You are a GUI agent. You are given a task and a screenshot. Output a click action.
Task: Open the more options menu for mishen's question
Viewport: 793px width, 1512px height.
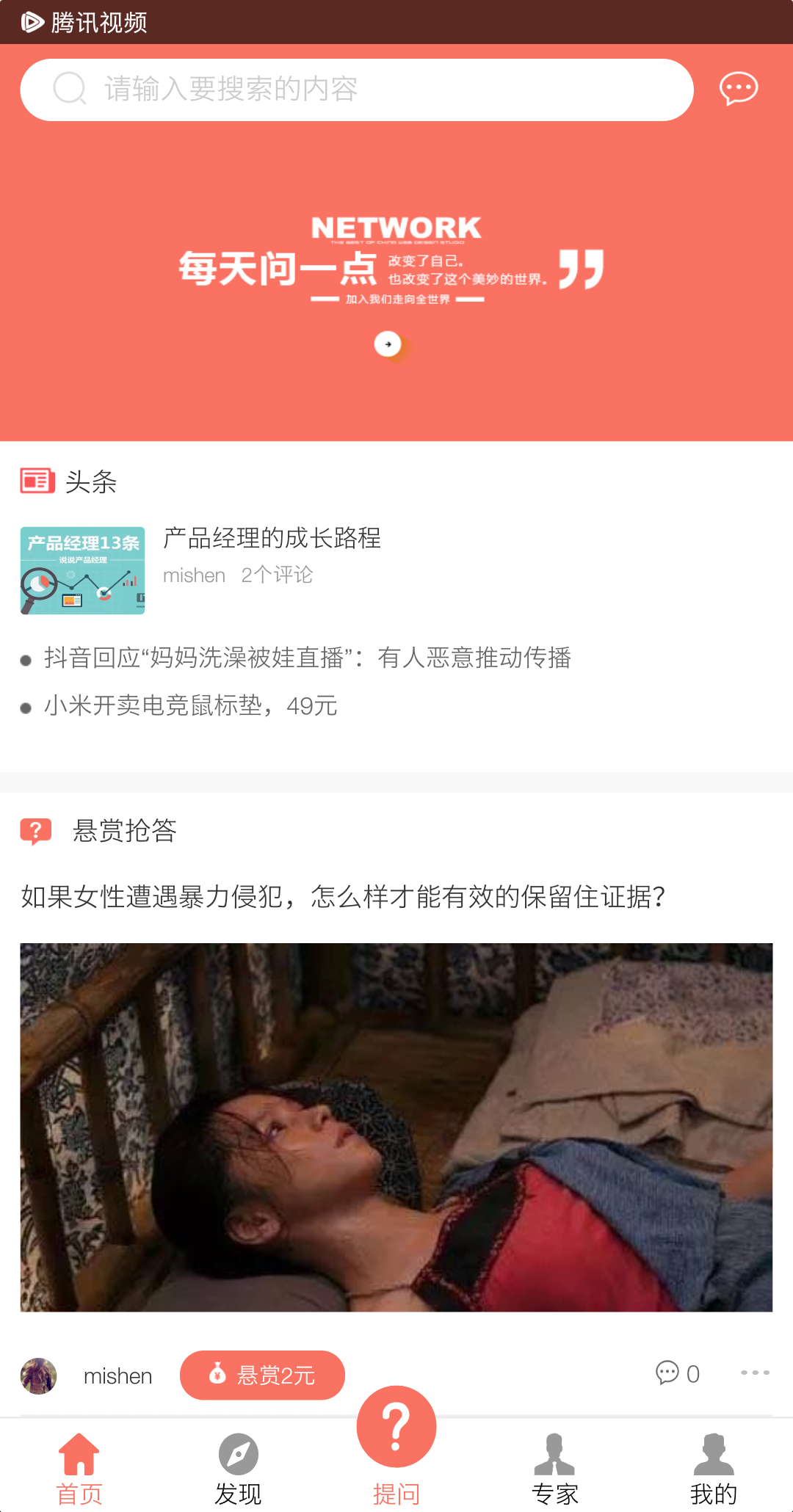pyautogui.click(x=755, y=1373)
